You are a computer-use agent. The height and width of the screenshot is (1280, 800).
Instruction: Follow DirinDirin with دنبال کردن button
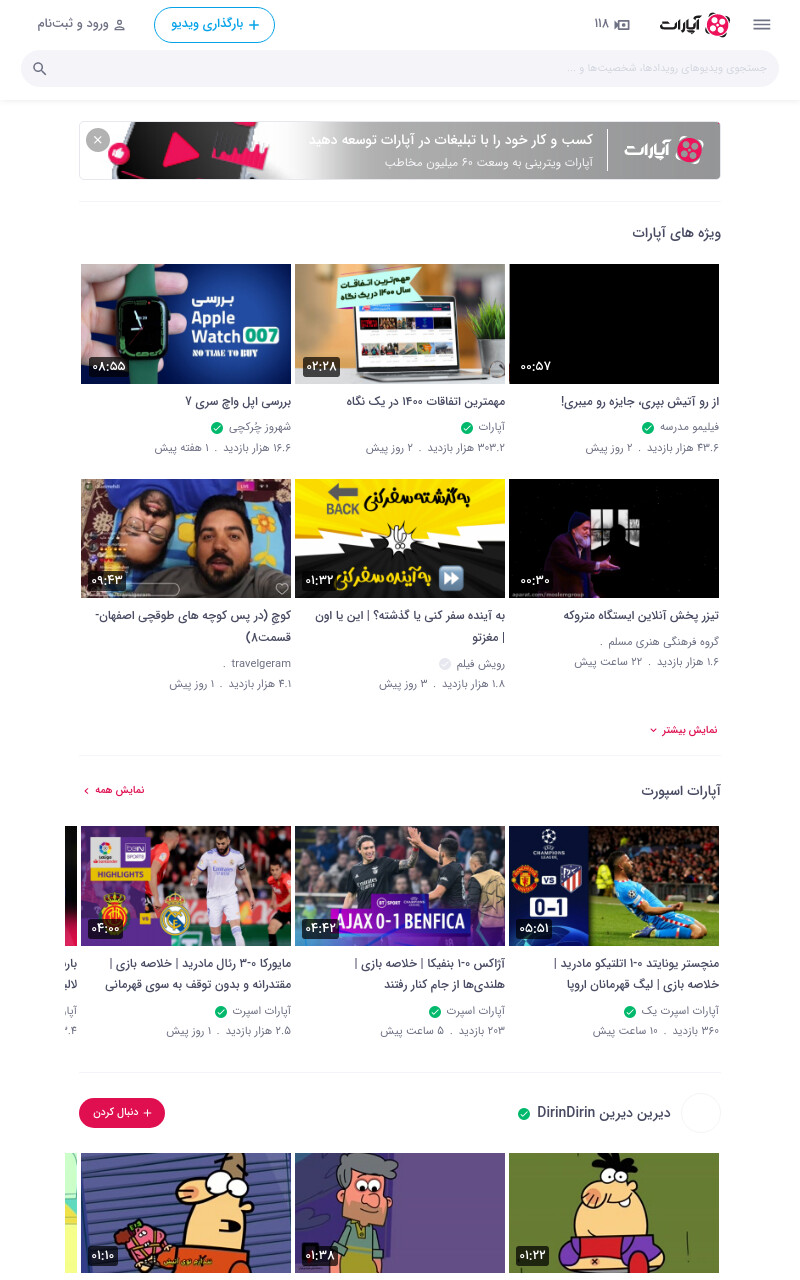tap(122, 1113)
